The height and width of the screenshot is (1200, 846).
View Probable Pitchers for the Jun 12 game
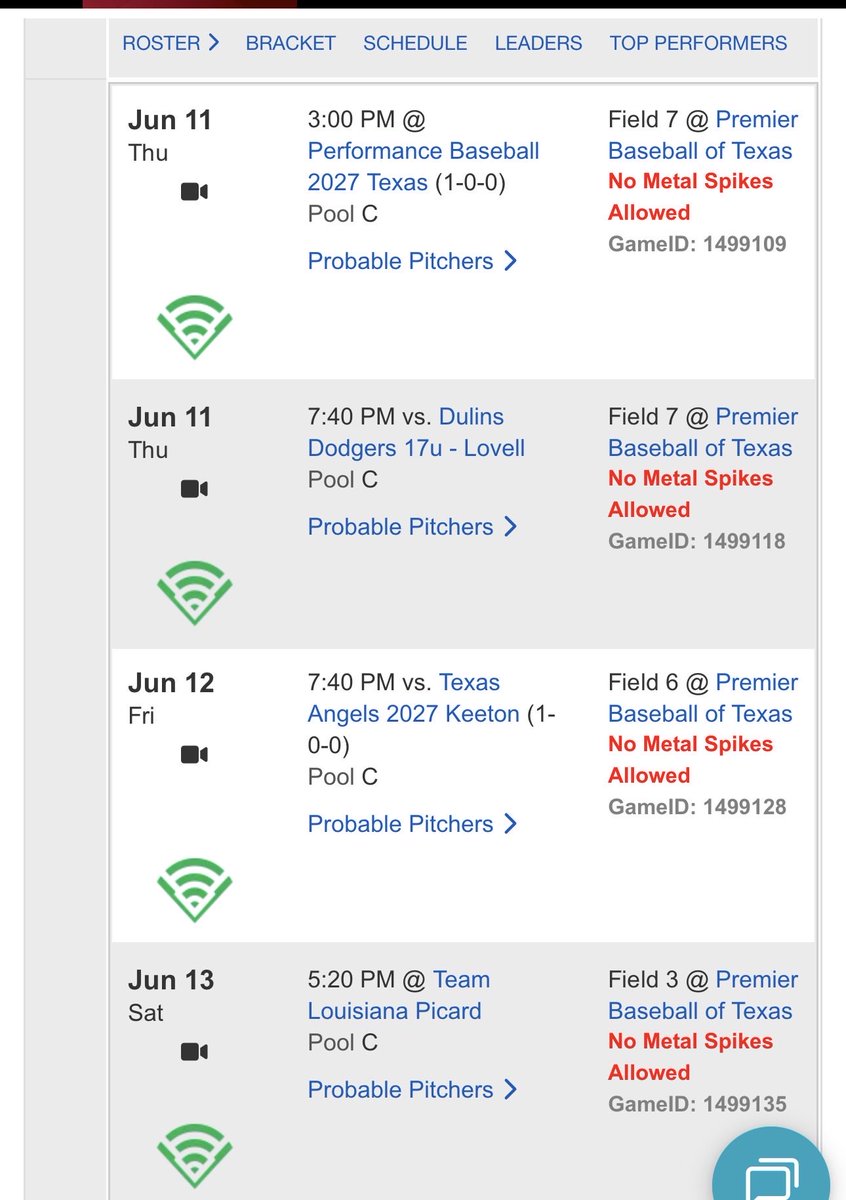(412, 824)
